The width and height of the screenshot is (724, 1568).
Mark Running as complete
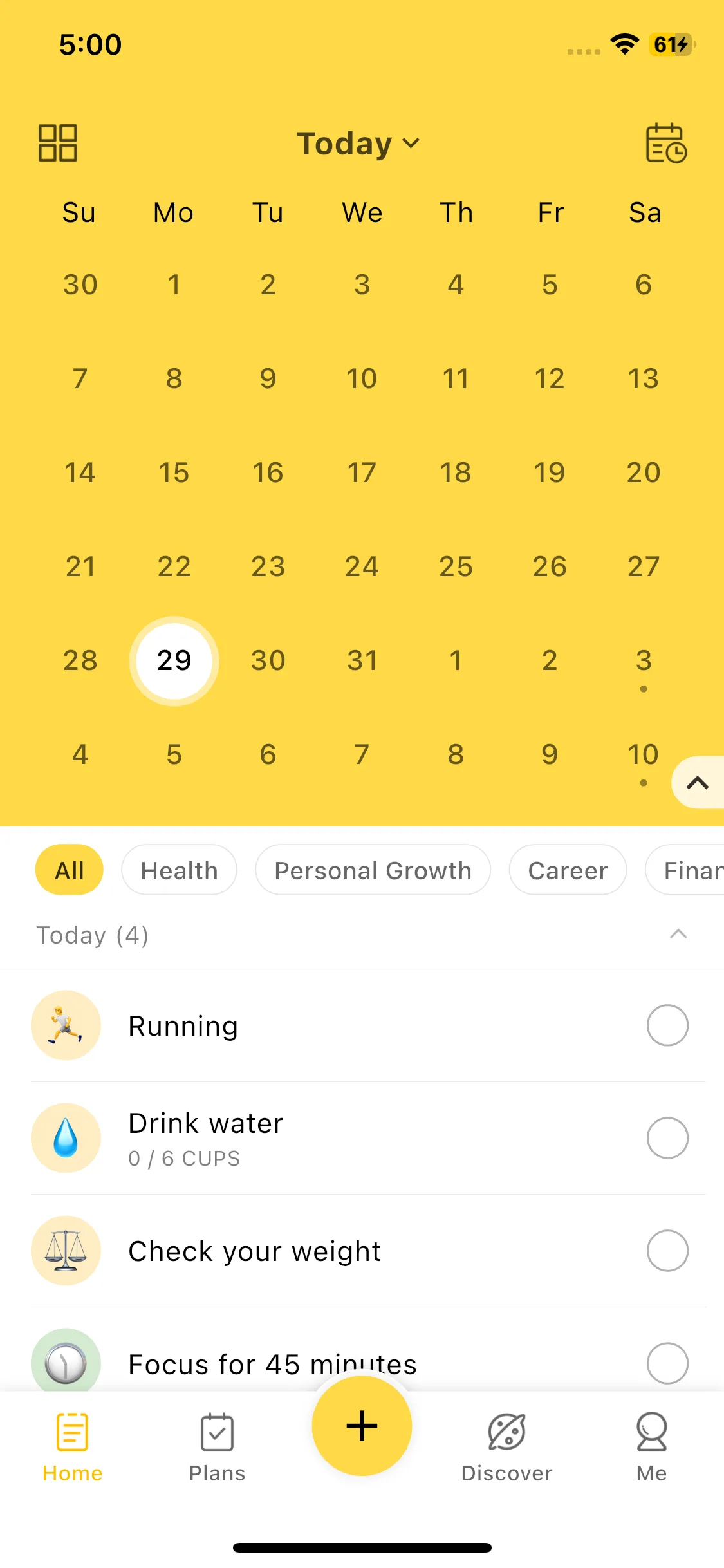tap(667, 1025)
